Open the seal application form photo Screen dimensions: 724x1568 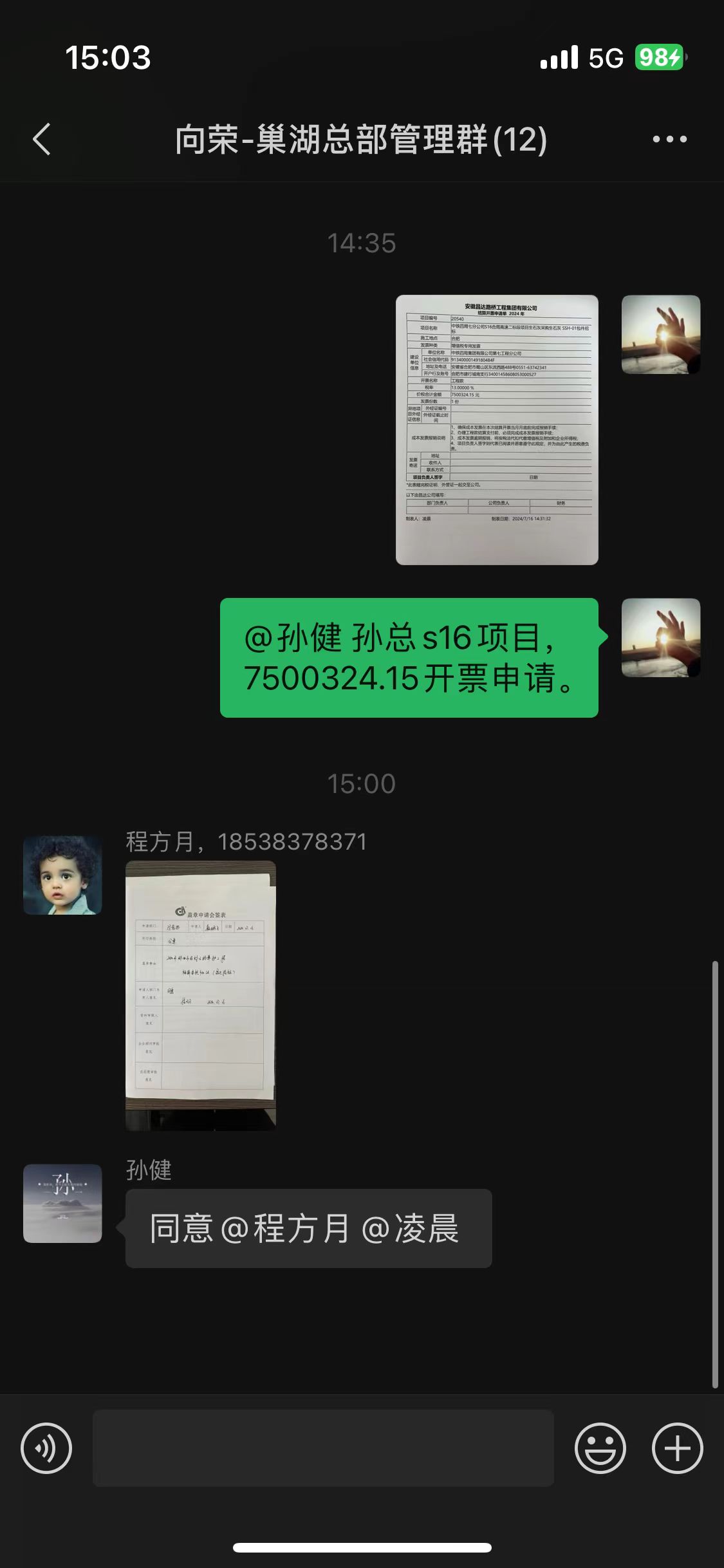point(201,995)
